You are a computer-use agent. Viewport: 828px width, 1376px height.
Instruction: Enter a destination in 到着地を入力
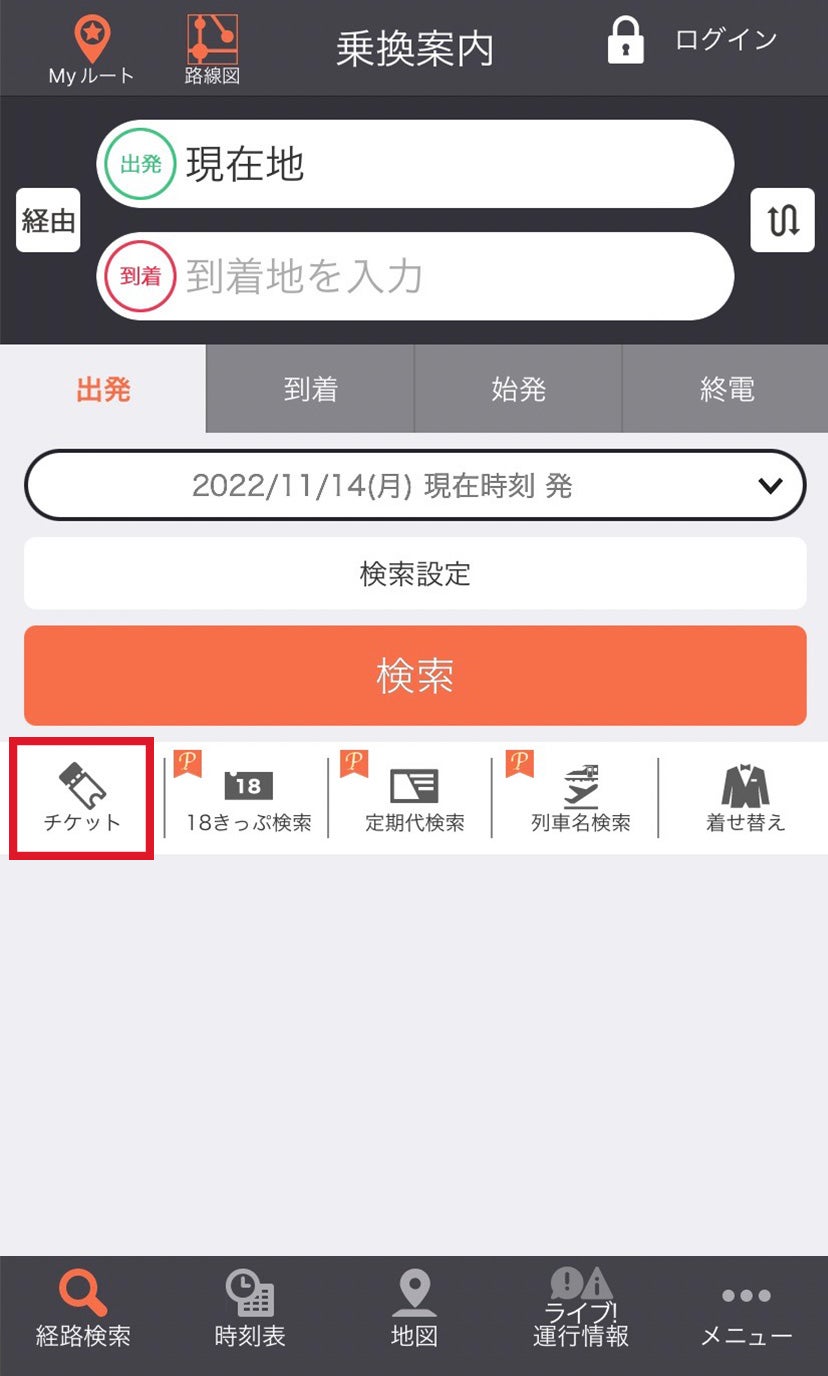(414, 277)
